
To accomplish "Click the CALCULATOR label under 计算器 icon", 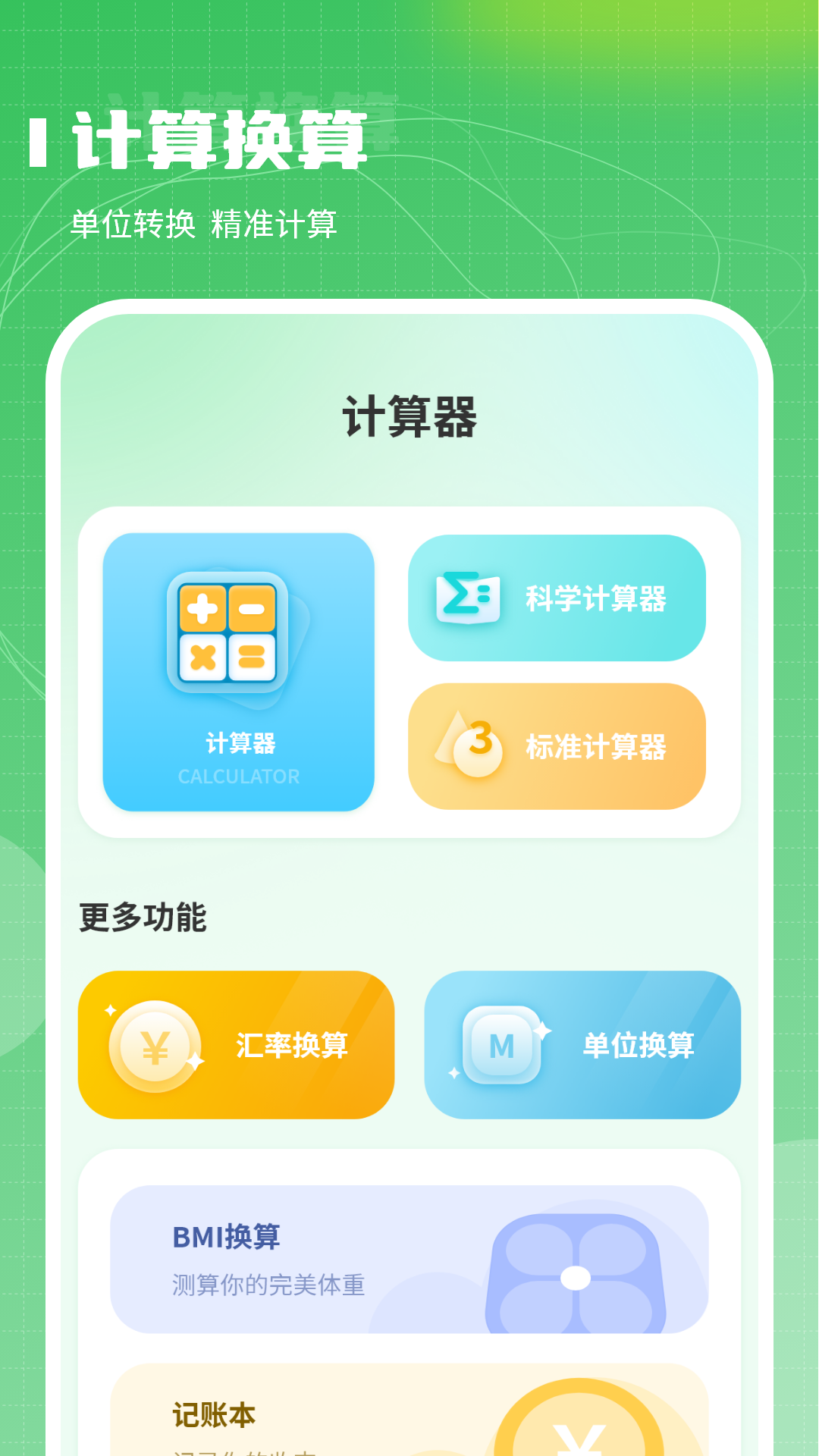I will pos(239,775).
